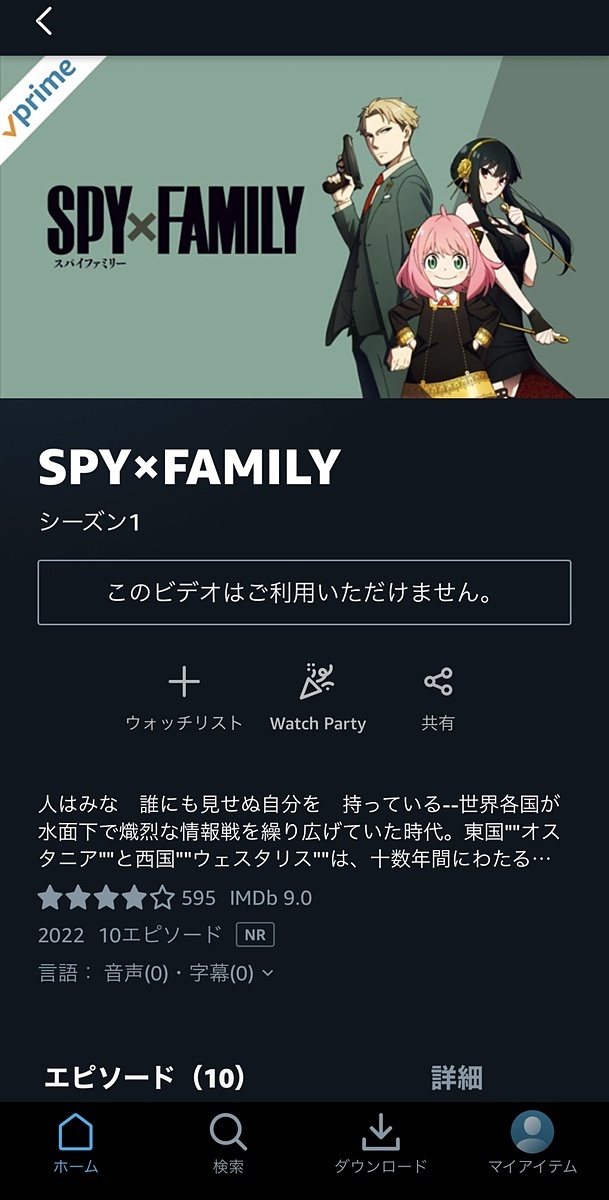Open the 検索 tab

(228, 1145)
